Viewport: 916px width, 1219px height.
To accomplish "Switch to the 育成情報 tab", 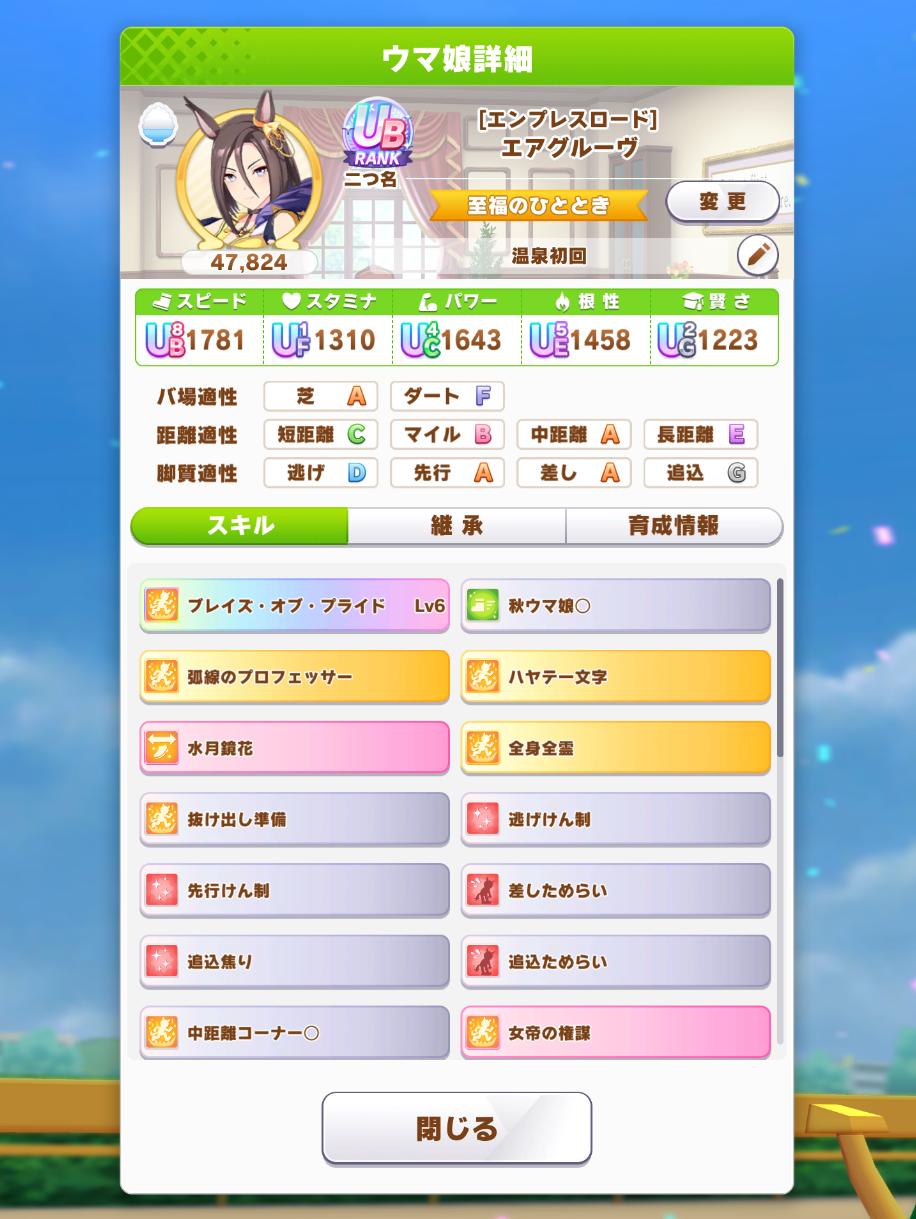I will tap(673, 526).
